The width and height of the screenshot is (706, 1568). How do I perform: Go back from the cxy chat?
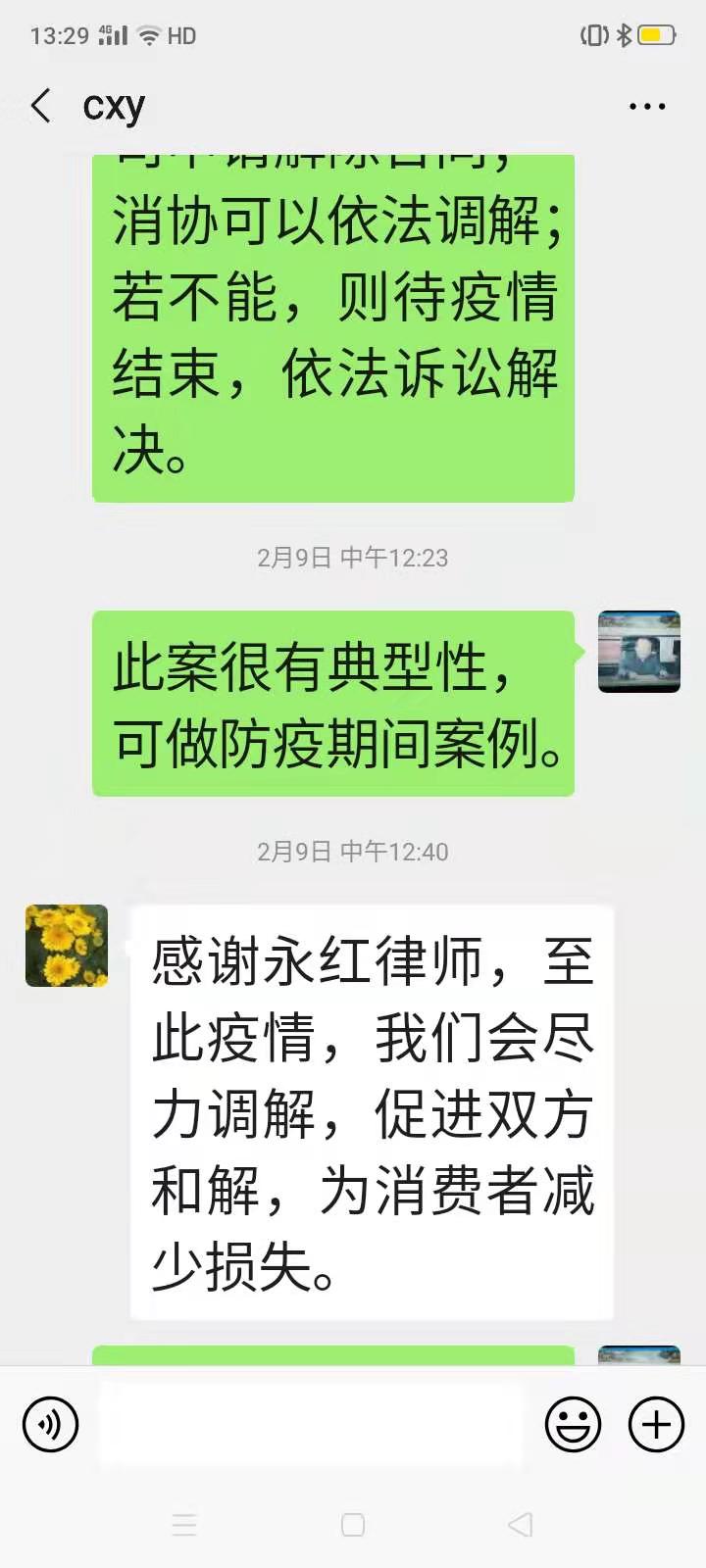point(41,106)
